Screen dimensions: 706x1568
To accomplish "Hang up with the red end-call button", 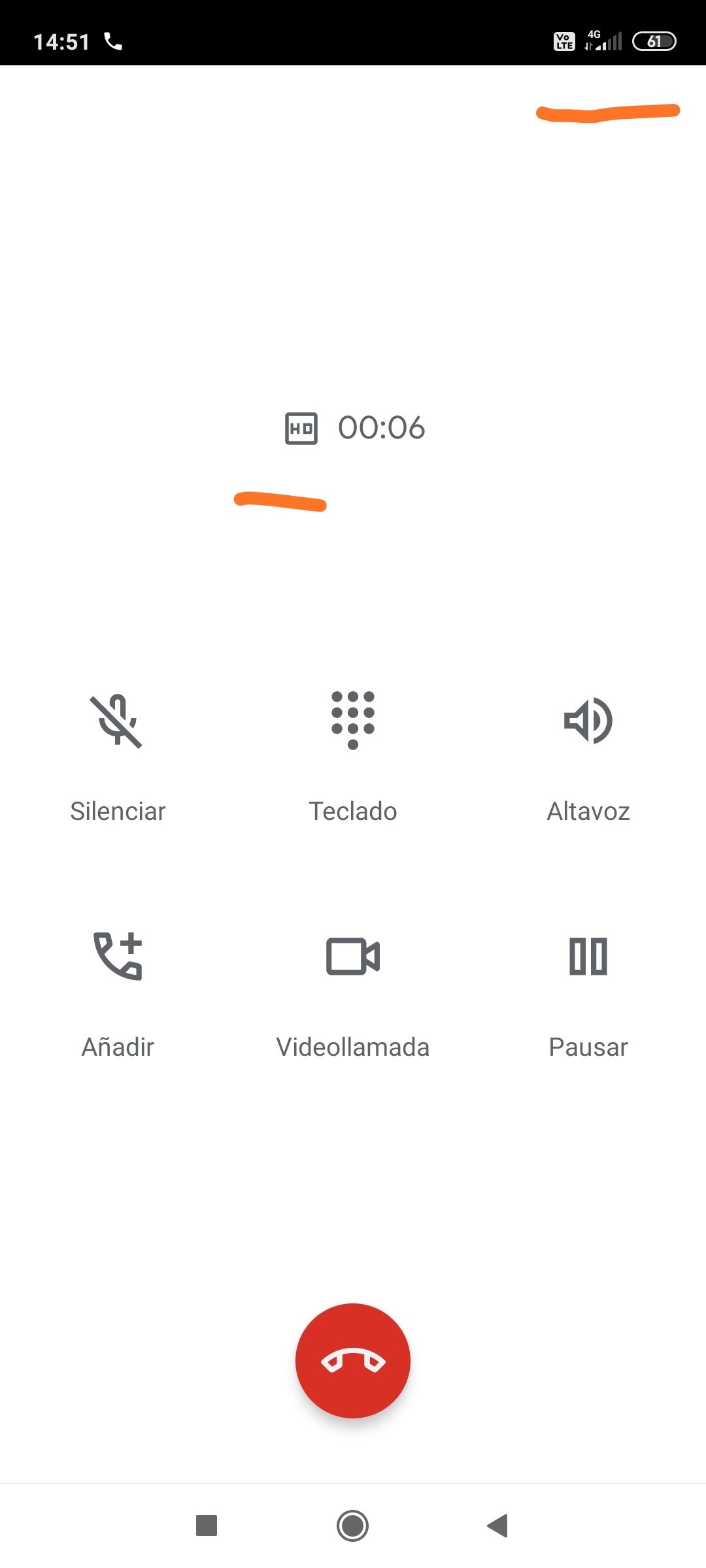I will [x=353, y=1361].
